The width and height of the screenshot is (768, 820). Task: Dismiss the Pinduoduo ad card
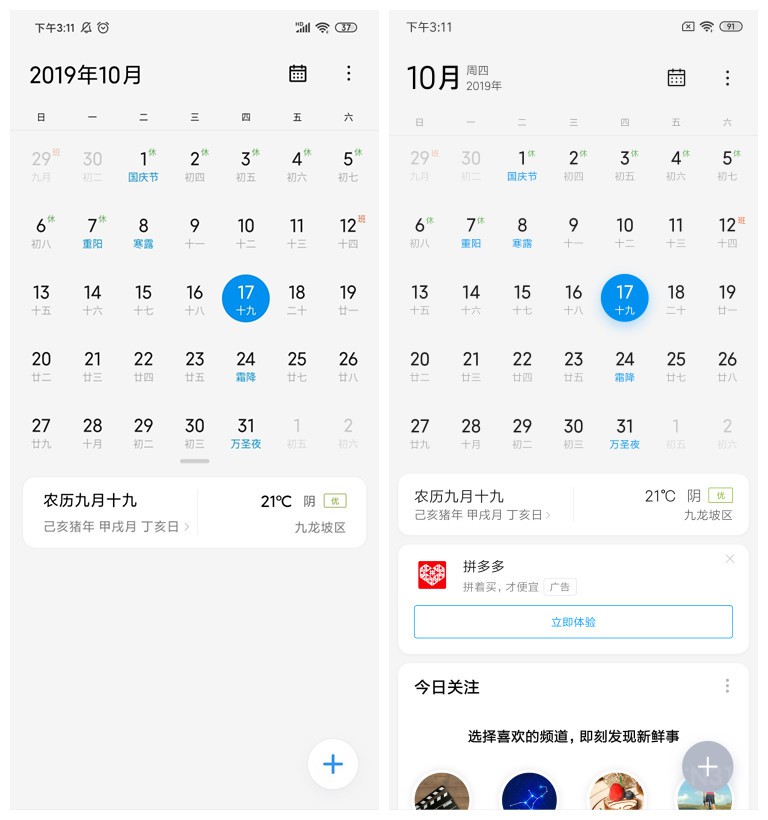point(730,558)
